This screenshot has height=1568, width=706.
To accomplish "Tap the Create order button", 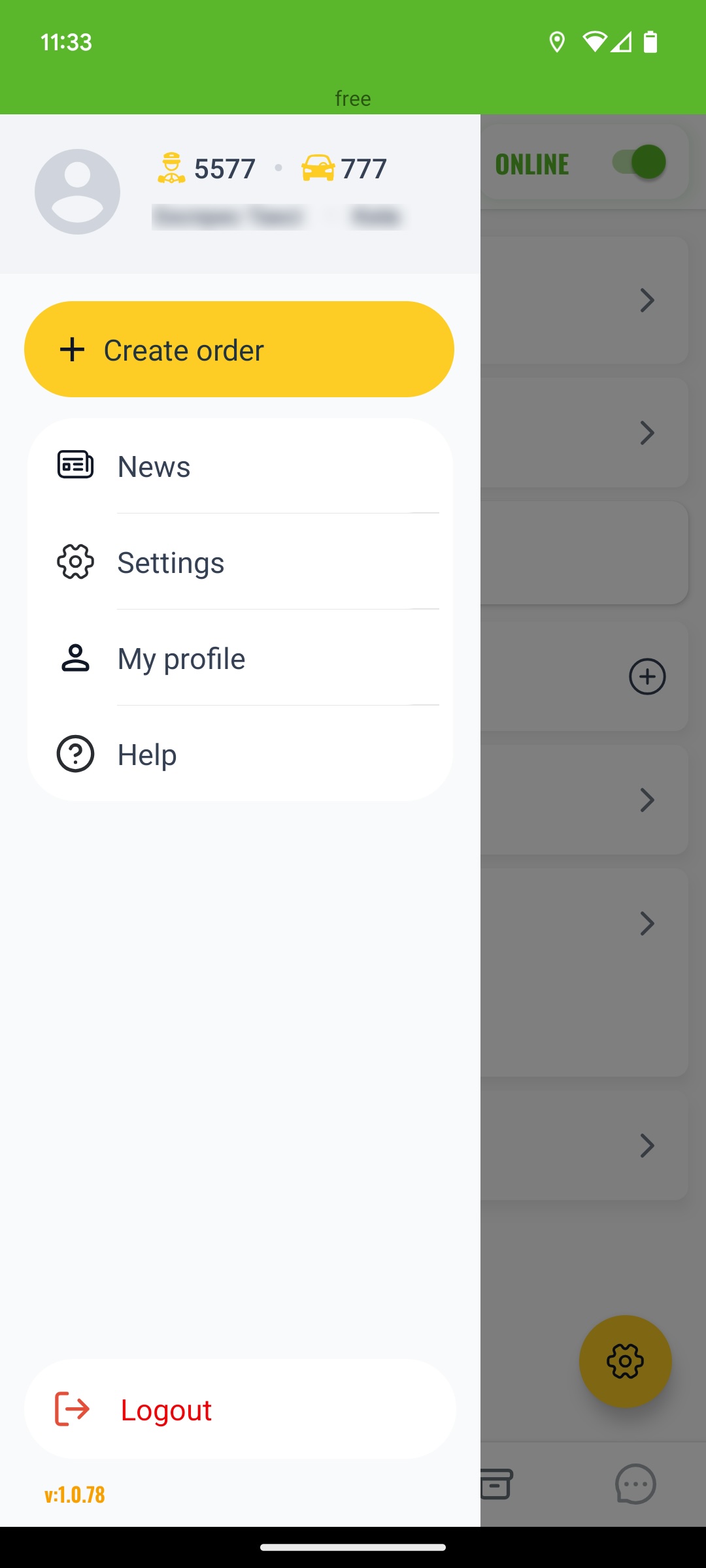I will pyautogui.click(x=239, y=349).
